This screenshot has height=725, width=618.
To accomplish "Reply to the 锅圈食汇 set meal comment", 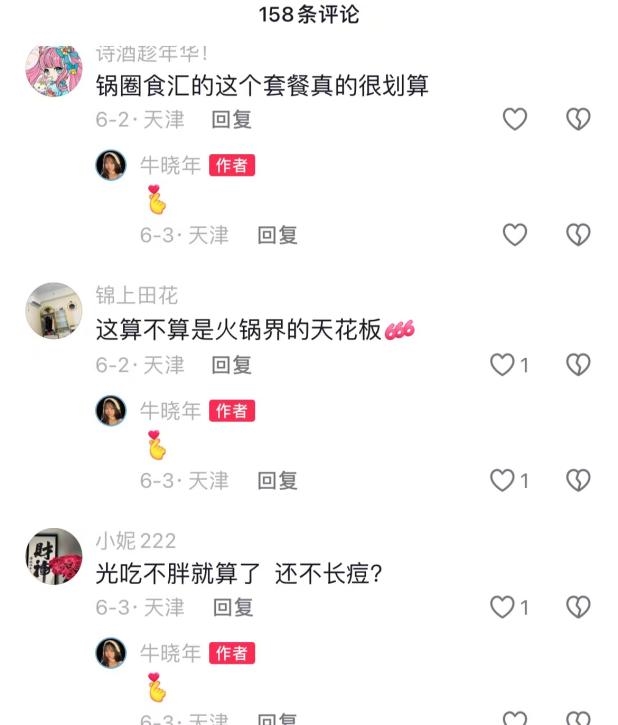I will pos(231,120).
